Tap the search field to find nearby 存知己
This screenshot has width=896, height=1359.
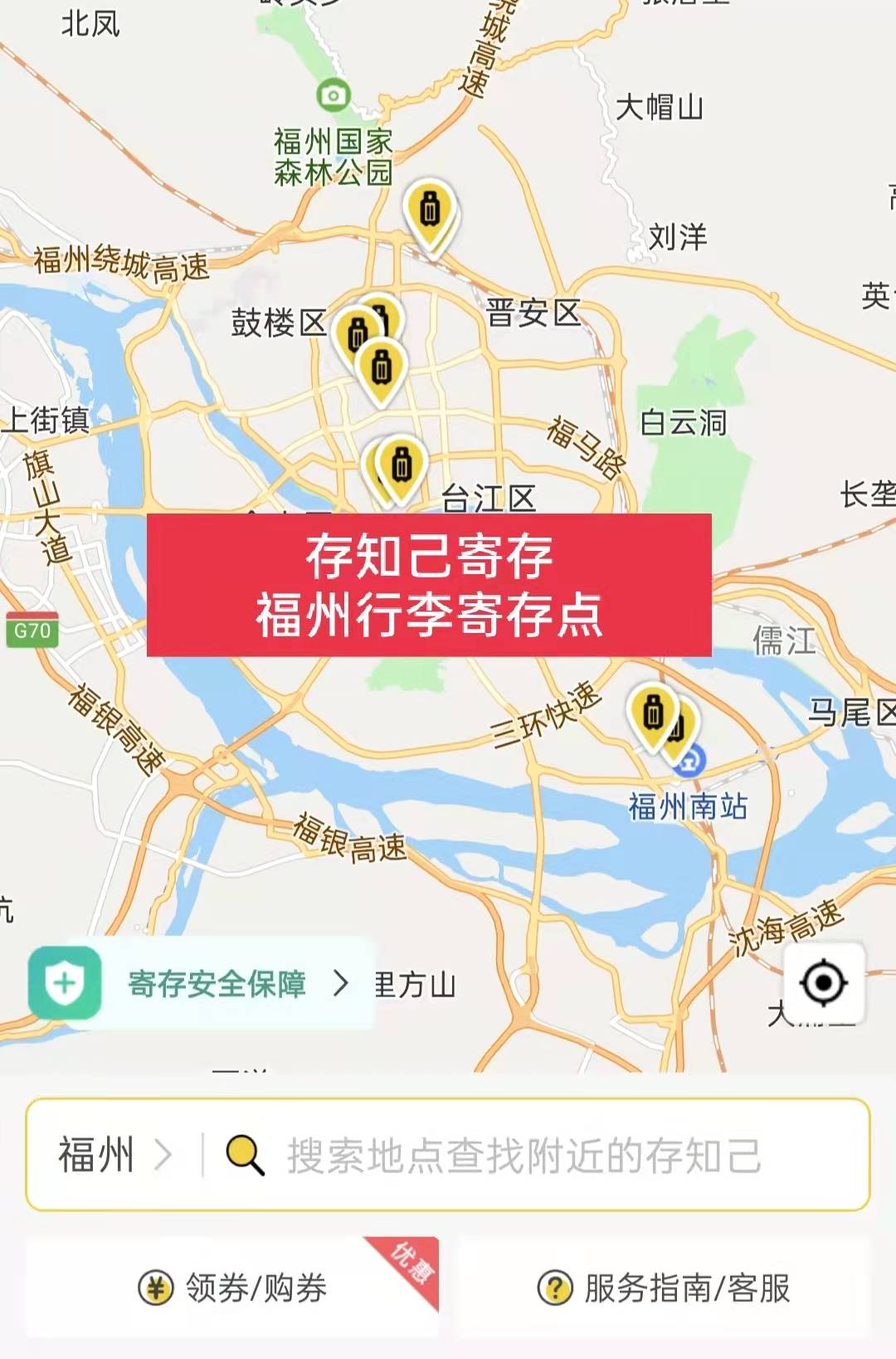click(x=523, y=1156)
